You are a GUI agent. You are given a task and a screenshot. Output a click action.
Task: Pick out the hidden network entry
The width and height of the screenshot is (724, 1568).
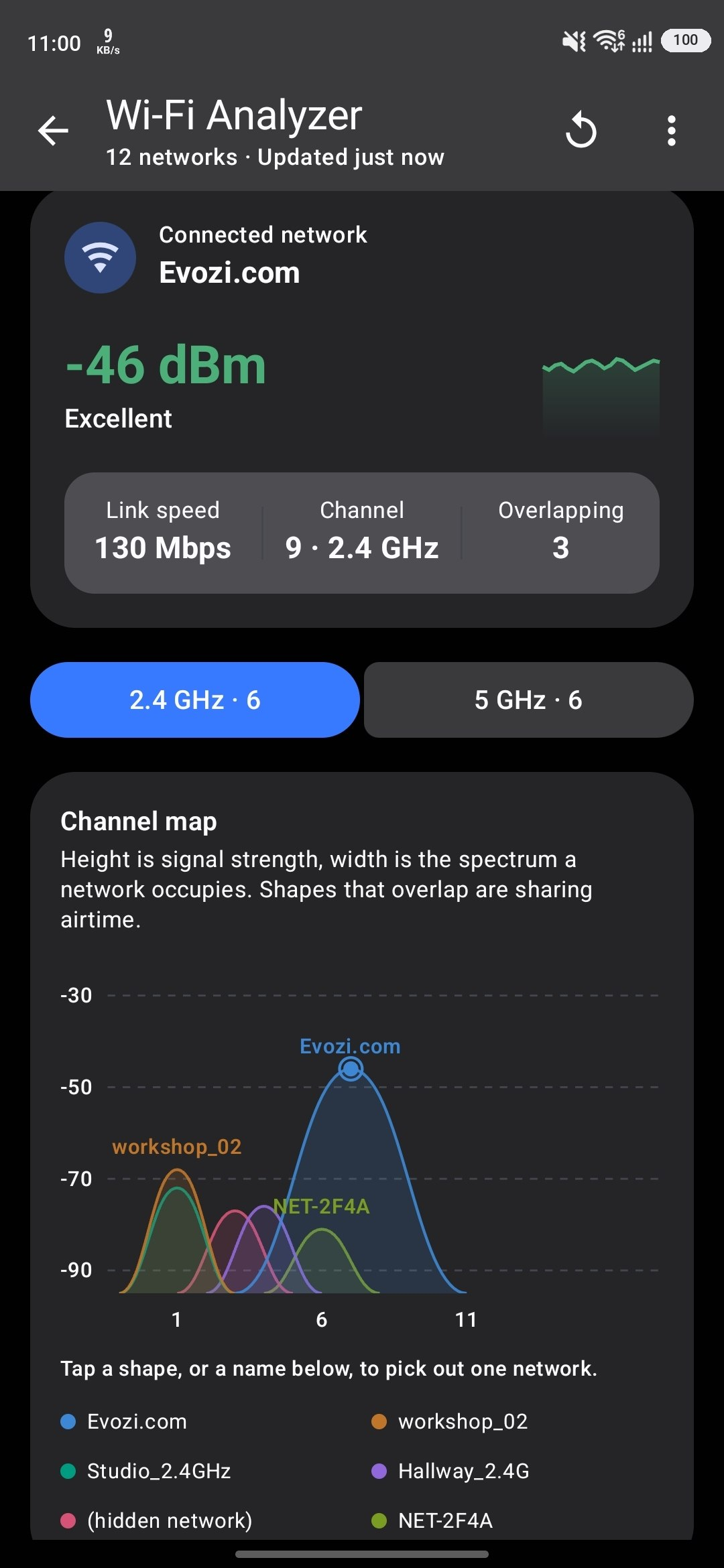click(x=156, y=1520)
